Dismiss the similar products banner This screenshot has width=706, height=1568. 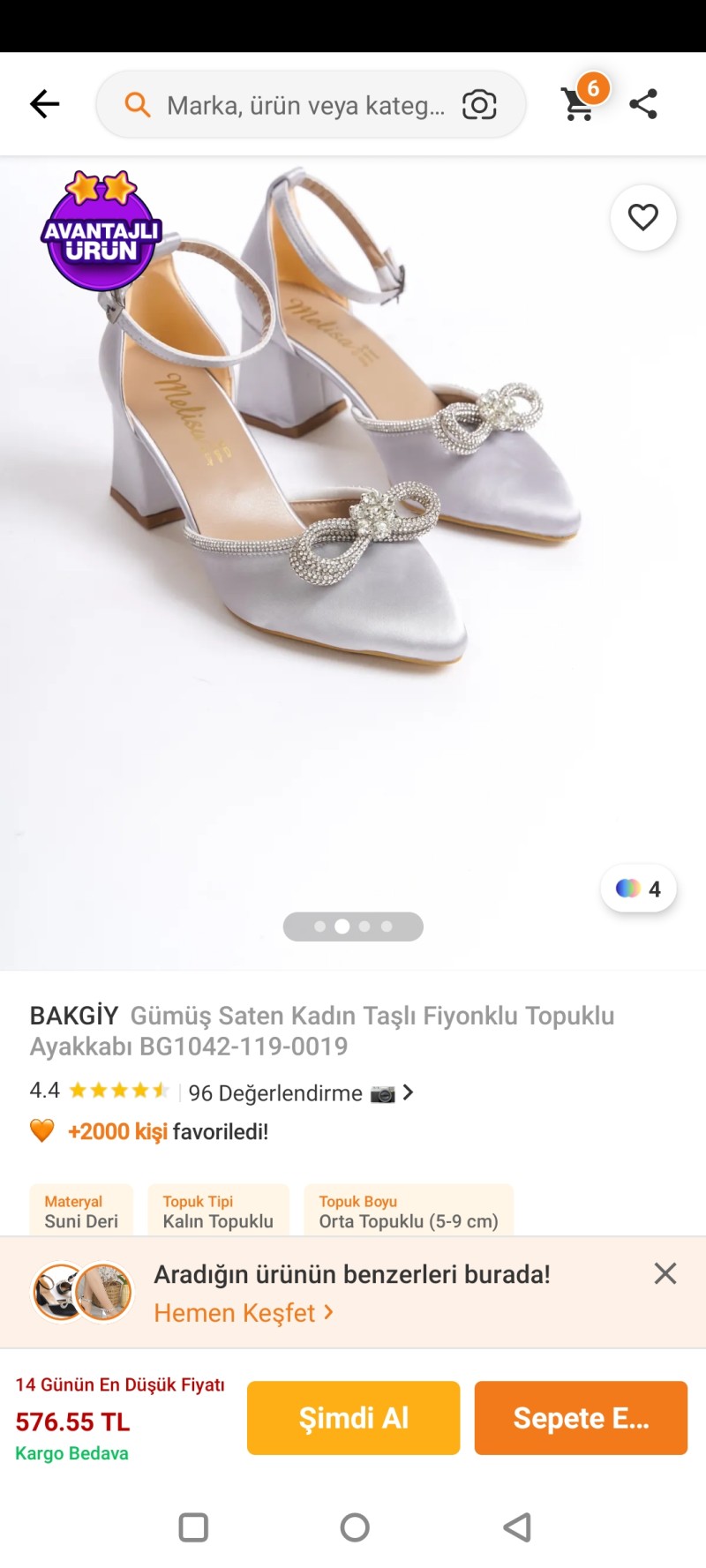[x=665, y=1273]
